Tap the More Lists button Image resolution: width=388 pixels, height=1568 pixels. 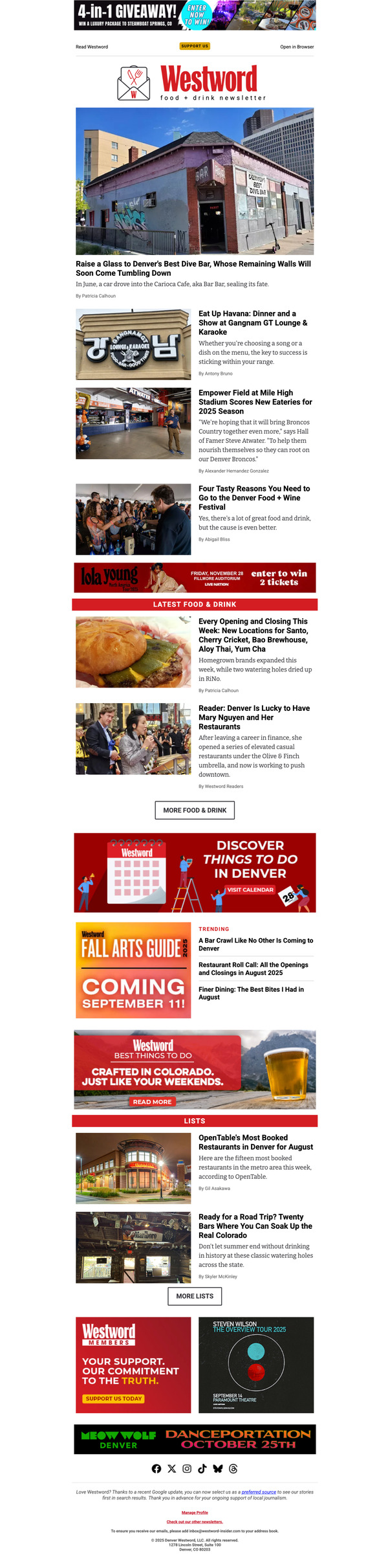pyautogui.click(x=195, y=1295)
